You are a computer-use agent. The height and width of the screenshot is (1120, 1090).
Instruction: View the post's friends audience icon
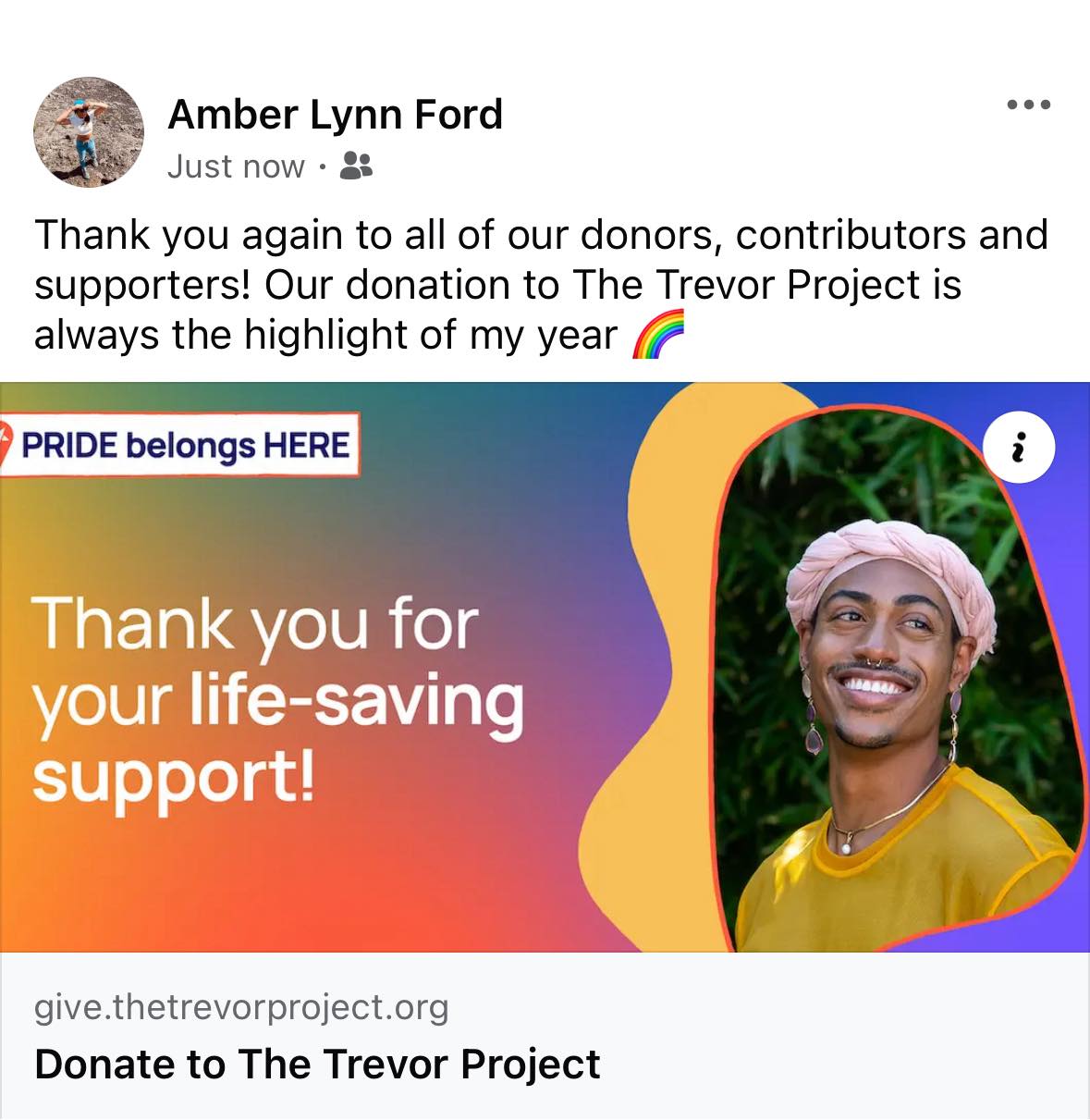[356, 166]
